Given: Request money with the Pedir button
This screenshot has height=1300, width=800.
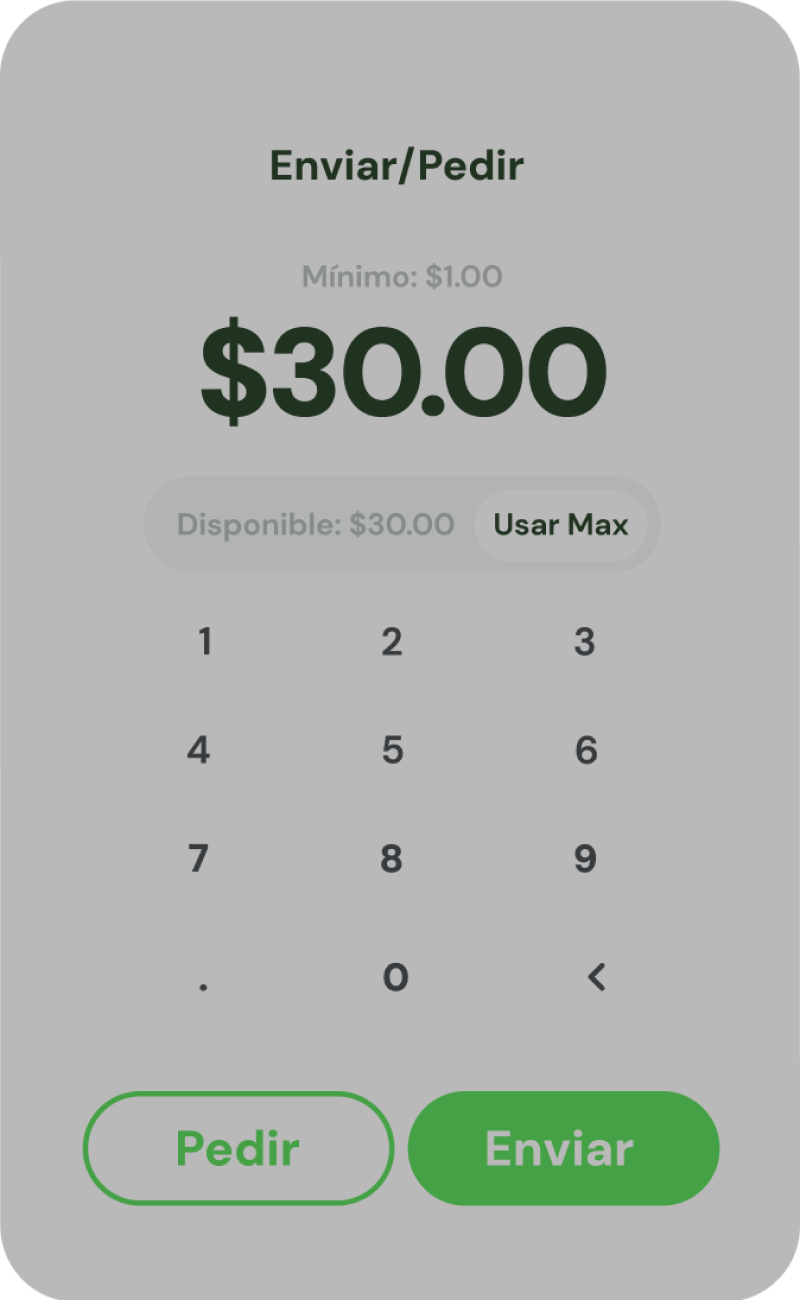Looking at the screenshot, I should click(x=238, y=1148).
